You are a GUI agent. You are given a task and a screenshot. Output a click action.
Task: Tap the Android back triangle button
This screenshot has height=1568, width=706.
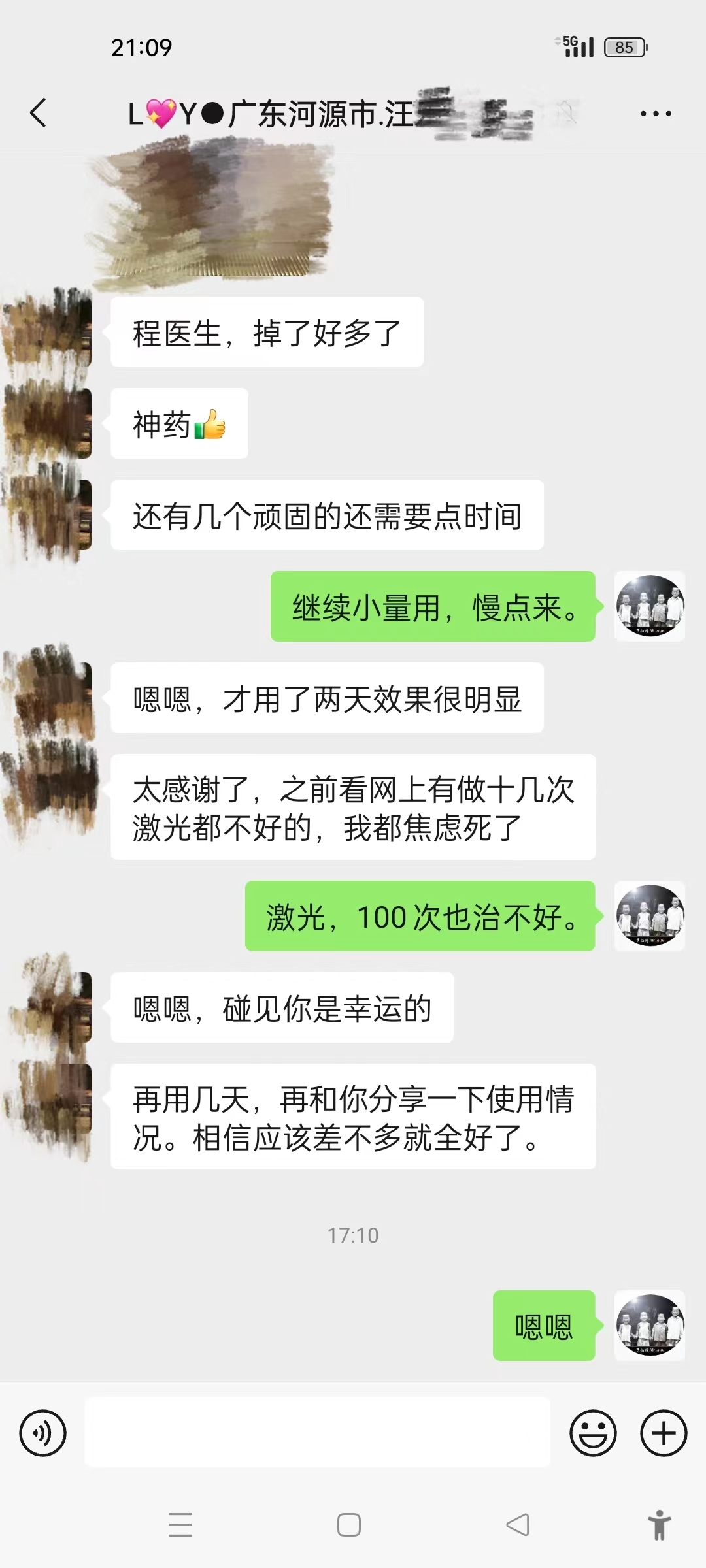pos(516,1526)
